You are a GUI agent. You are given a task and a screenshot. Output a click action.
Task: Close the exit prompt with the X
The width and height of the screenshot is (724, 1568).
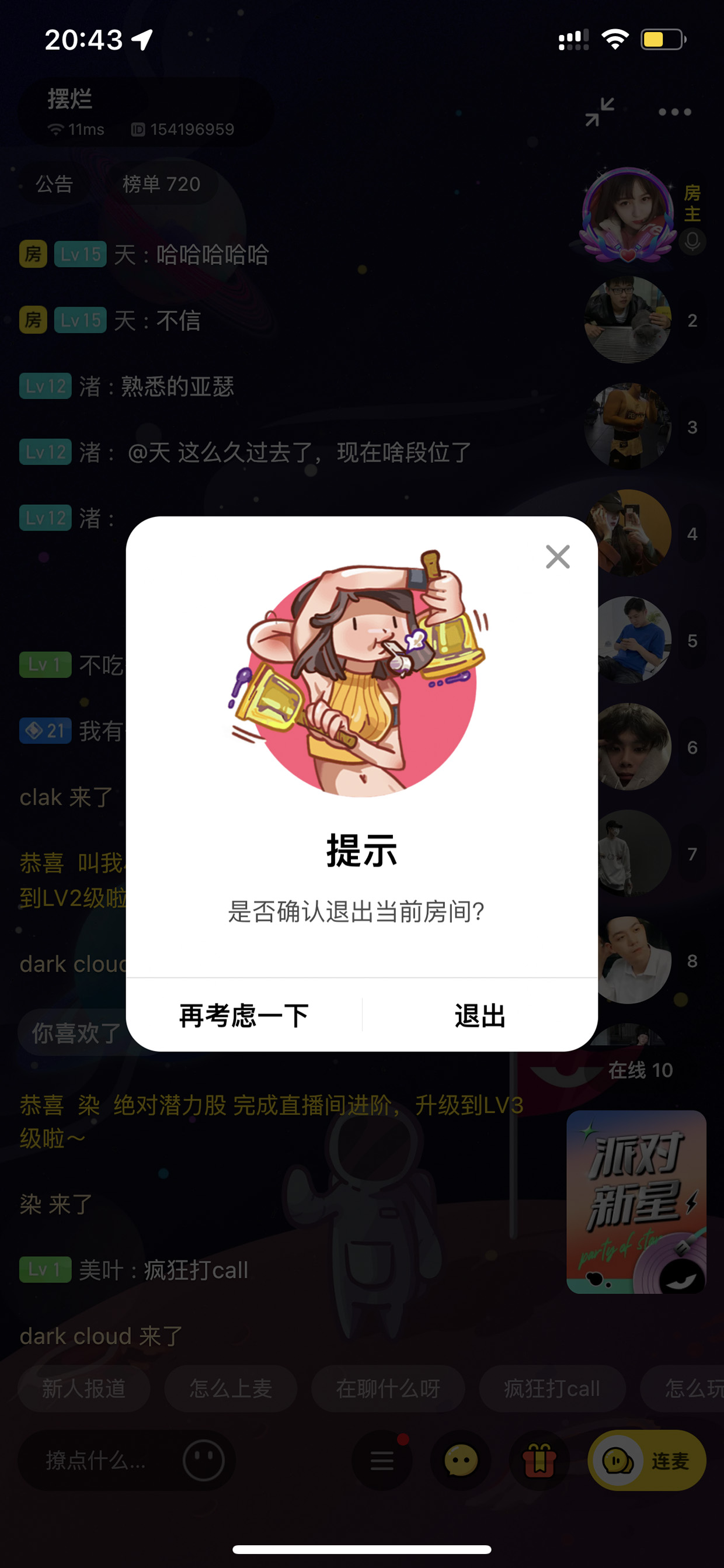(557, 556)
